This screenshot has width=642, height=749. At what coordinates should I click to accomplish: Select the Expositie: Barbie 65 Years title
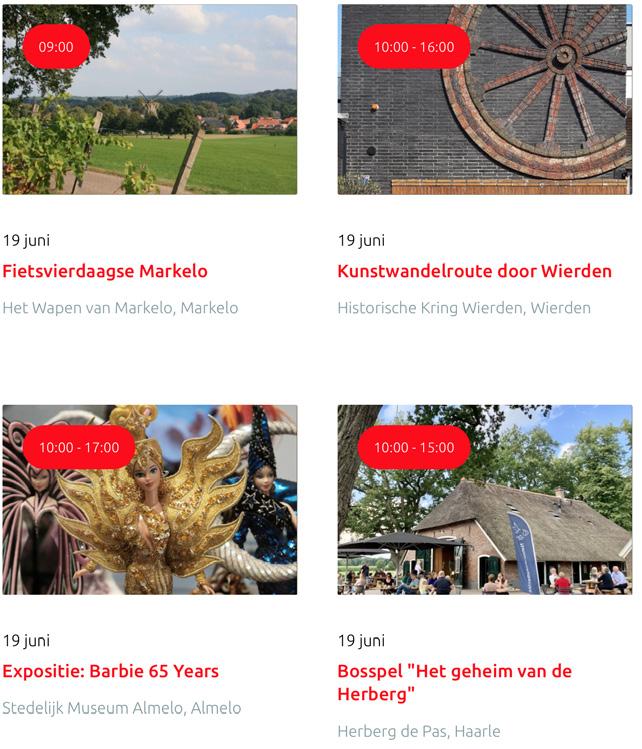pyautogui.click(x=110, y=671)
